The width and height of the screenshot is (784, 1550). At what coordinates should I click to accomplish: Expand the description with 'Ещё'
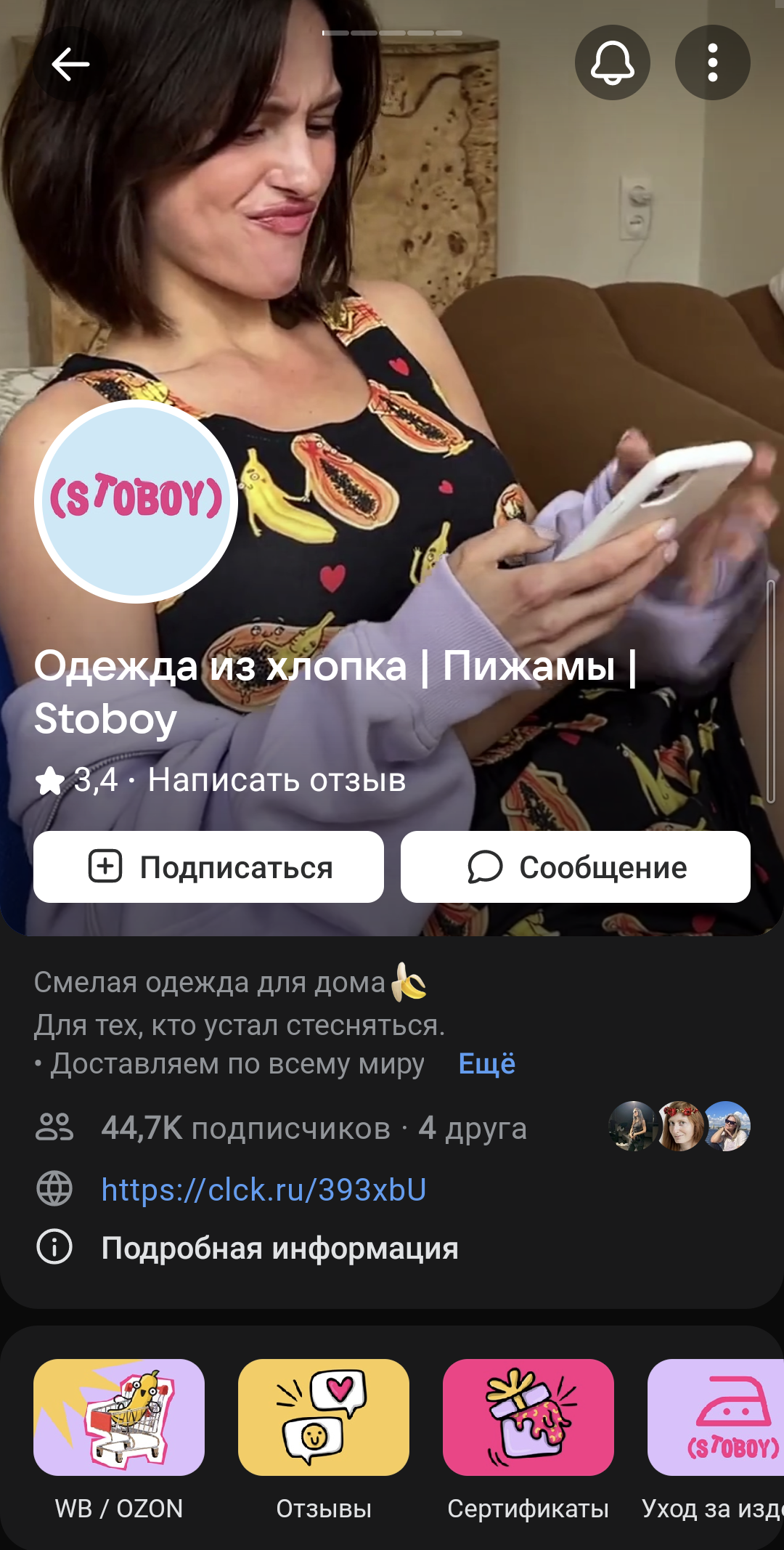(x=486, y=1063)
